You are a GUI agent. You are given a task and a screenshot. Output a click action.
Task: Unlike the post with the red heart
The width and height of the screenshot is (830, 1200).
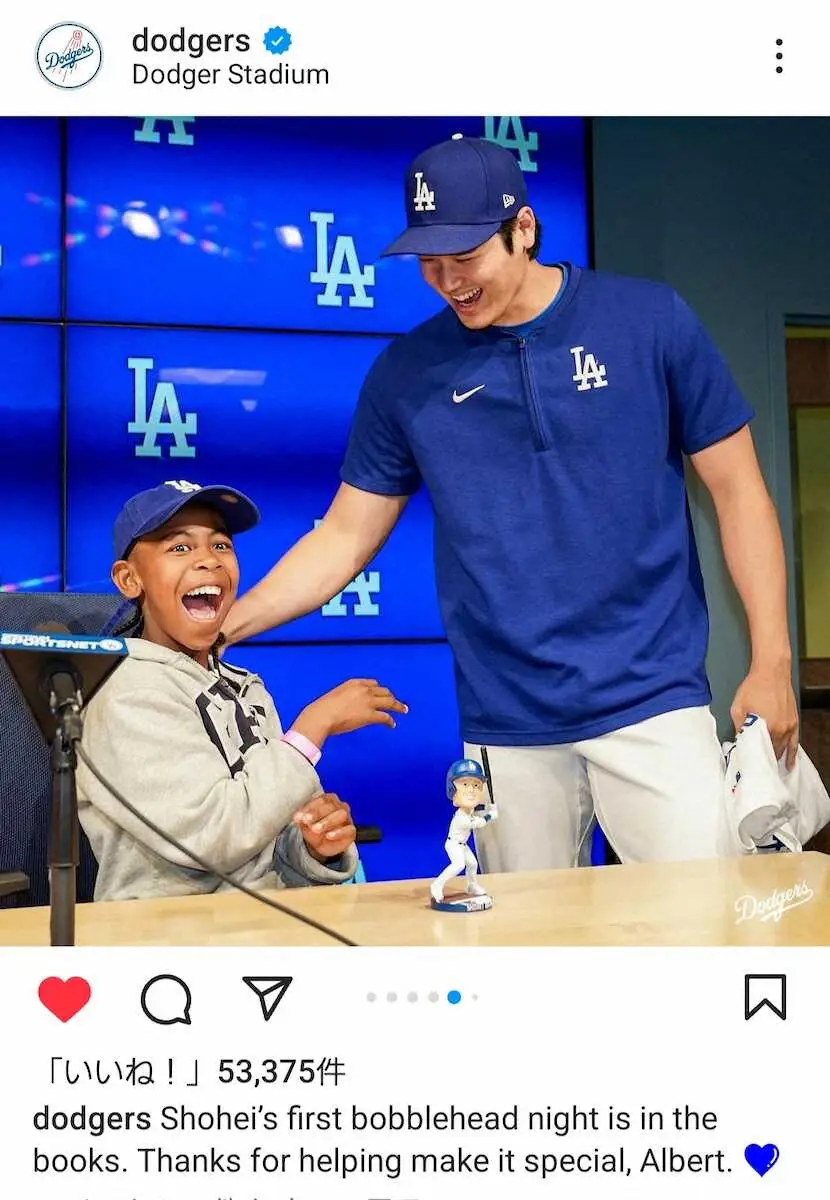[65, 997]
